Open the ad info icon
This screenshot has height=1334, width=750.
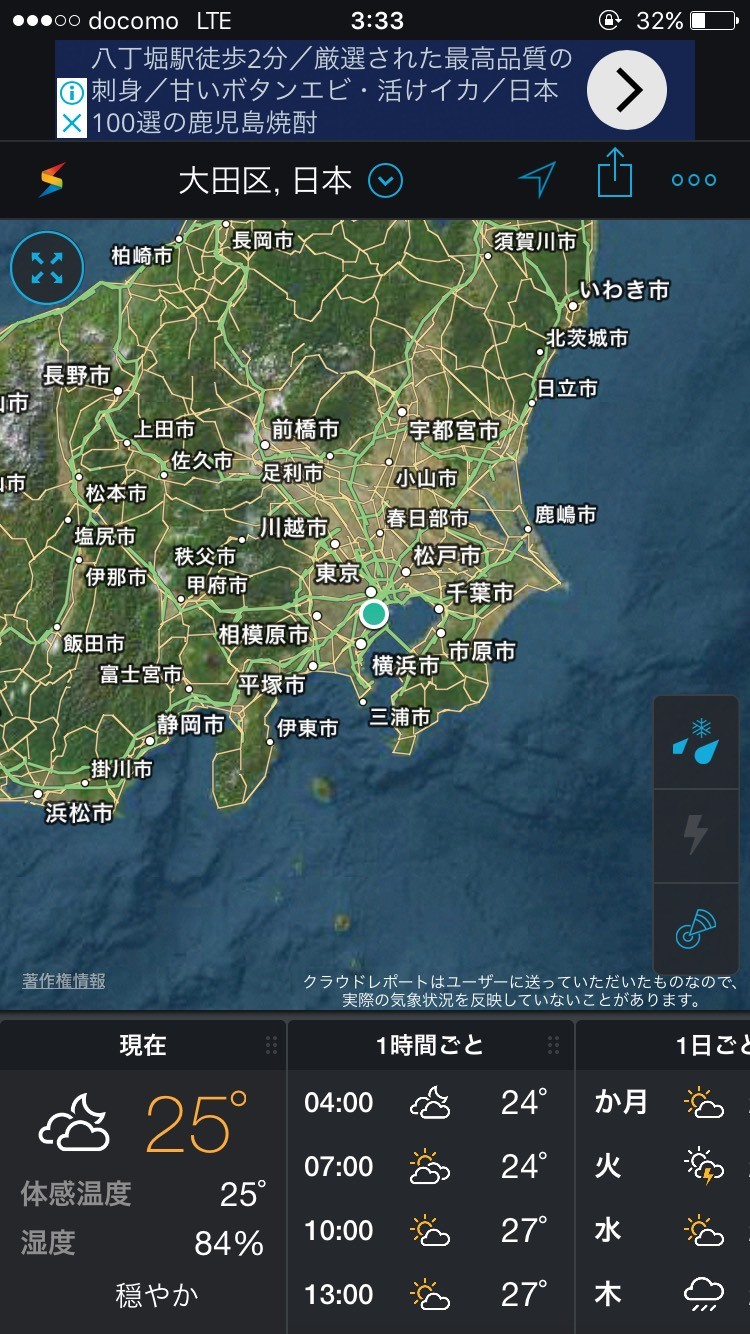(72, 94)
